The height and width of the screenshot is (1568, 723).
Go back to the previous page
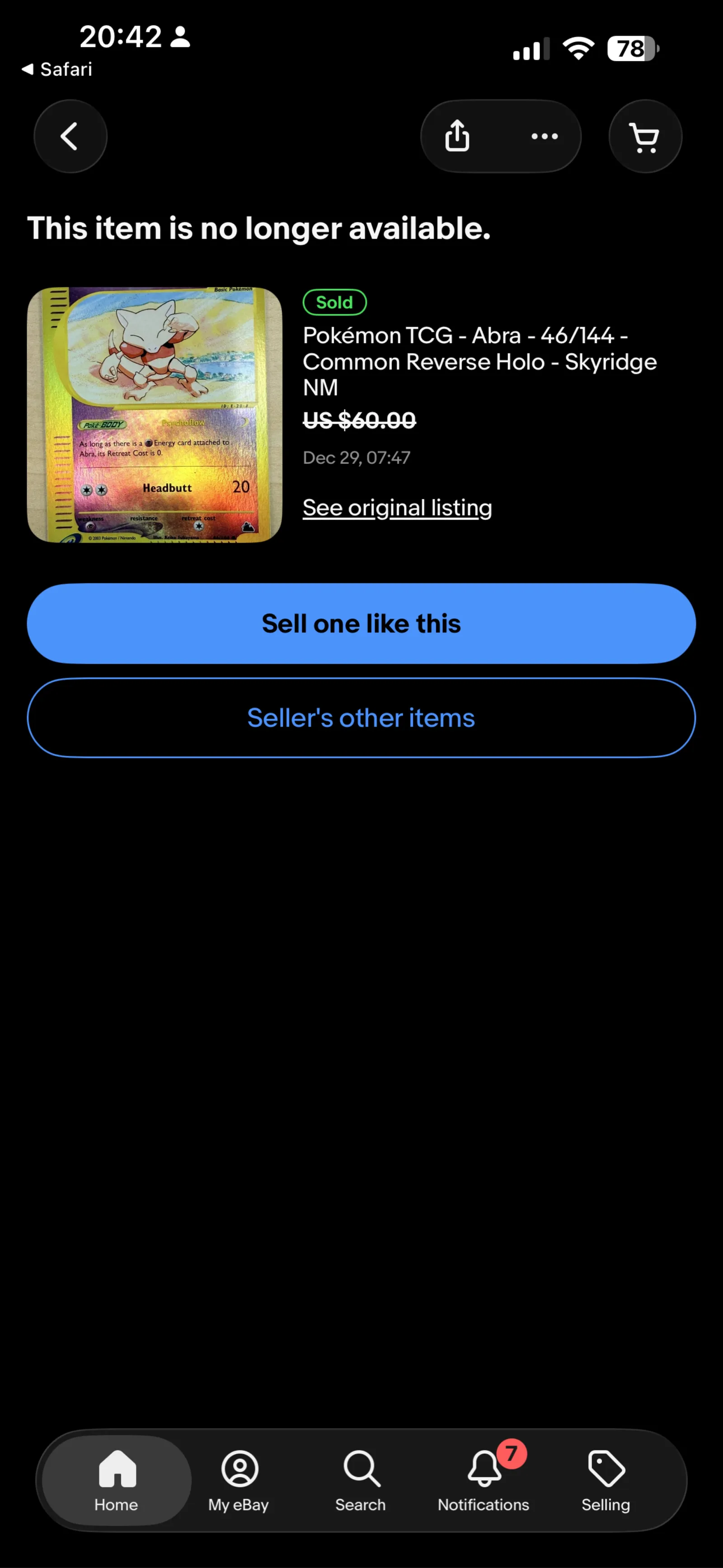[x=70, y=137]
